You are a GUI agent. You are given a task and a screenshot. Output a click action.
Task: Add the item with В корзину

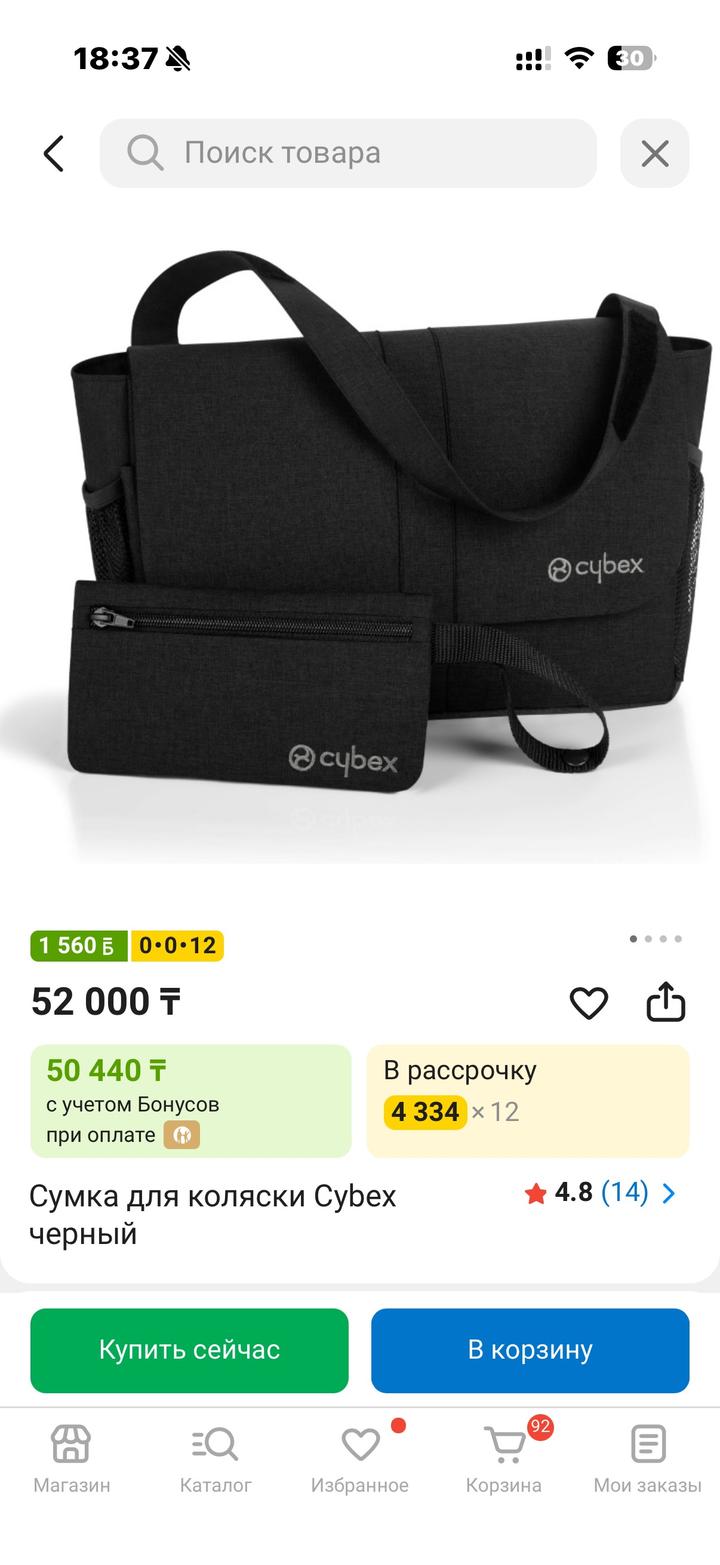tap(530, 1350)
